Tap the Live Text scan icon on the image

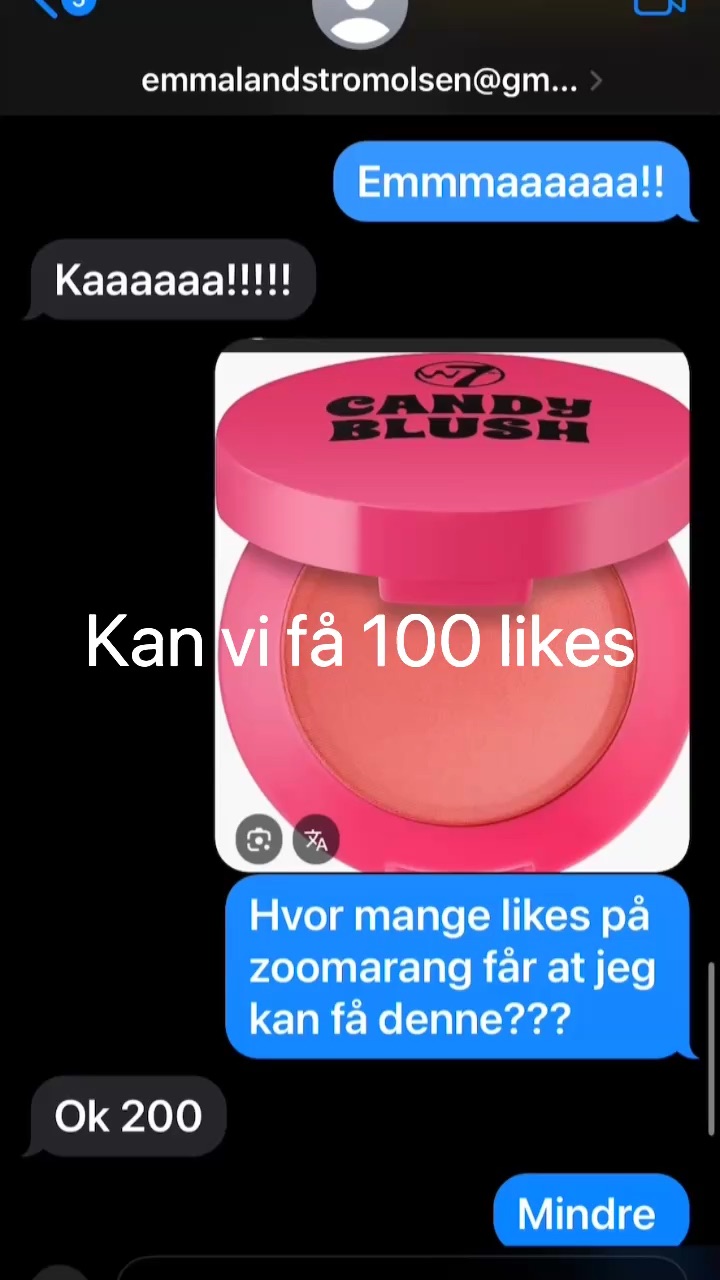coord(259,840)
